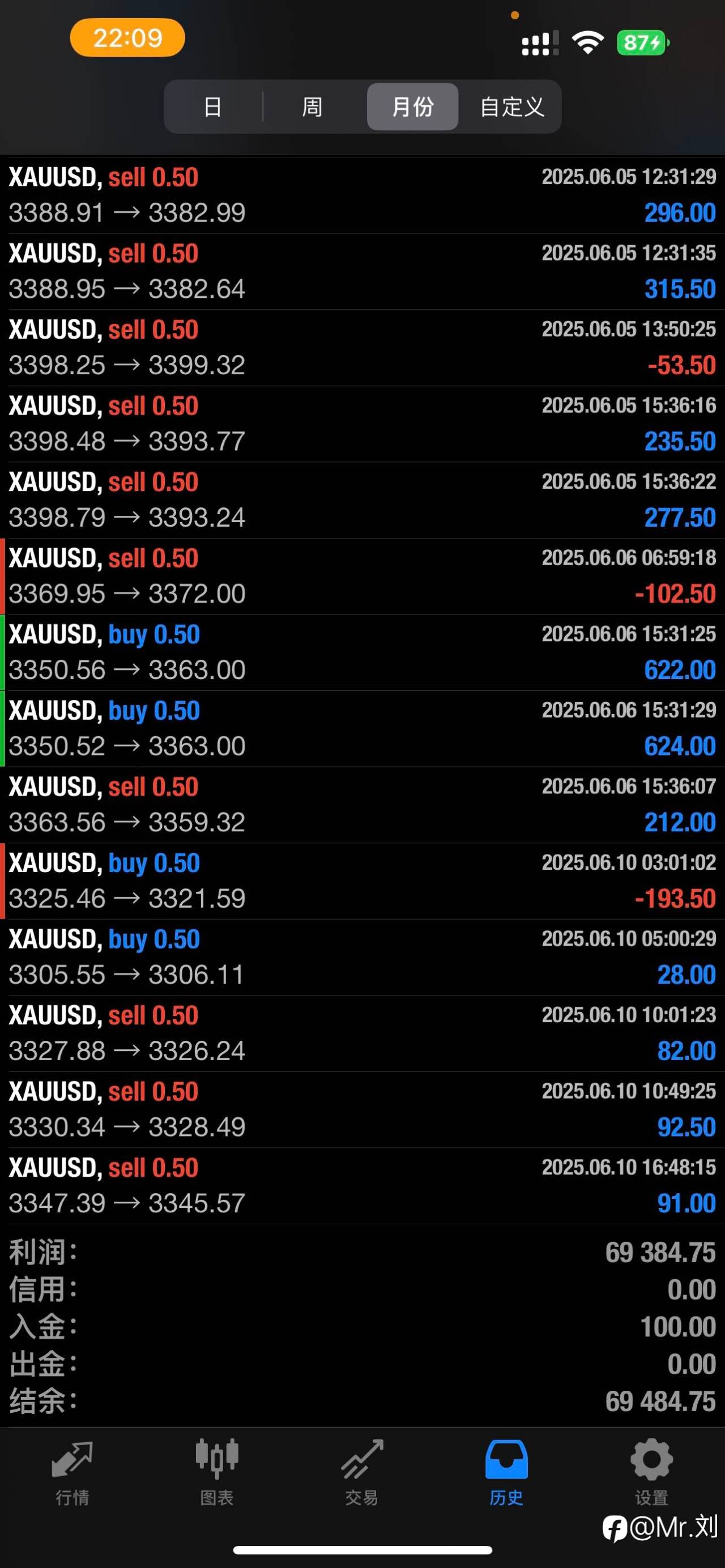Viewport: 725px width, 1568px height.
Task: View the trade with loss -102.50
Action: coord(362,576)
